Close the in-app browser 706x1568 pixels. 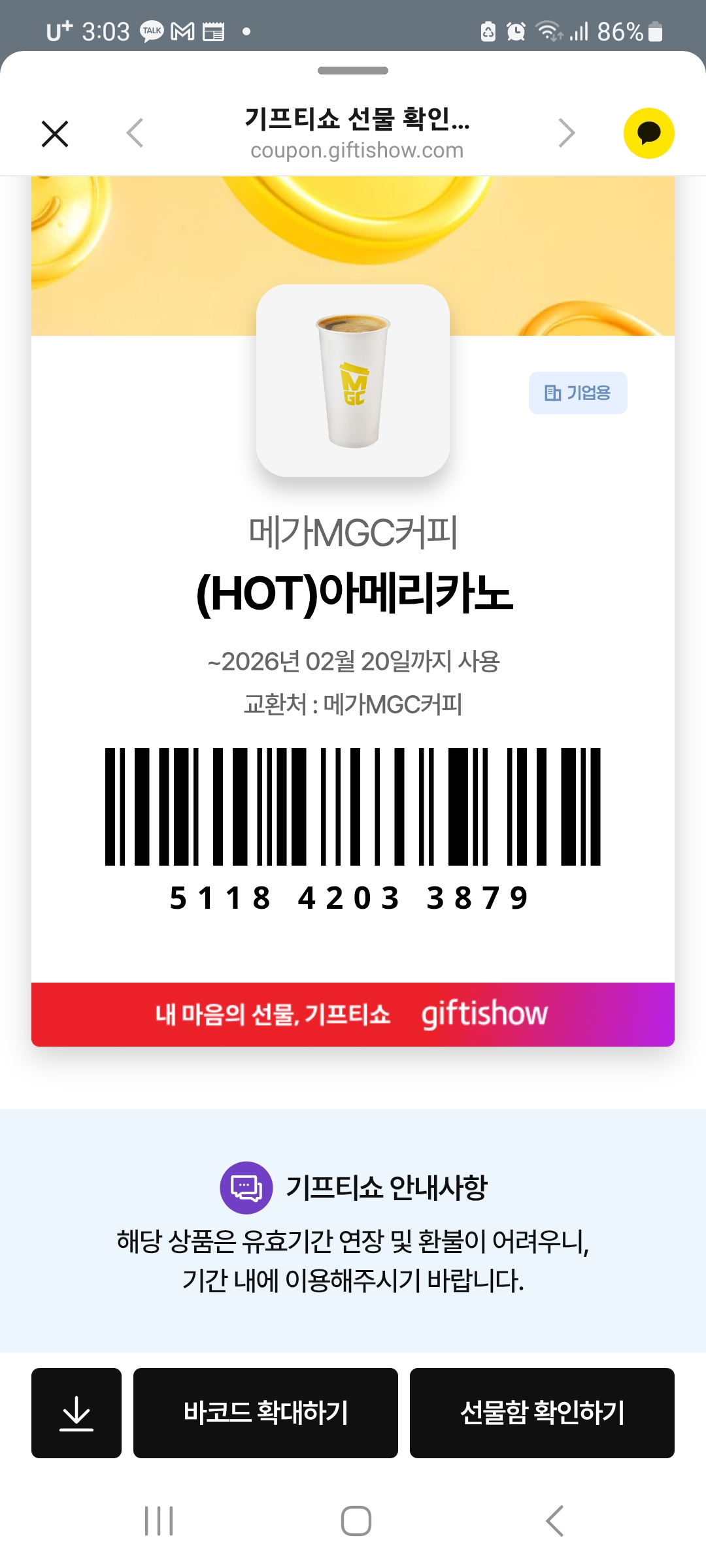[x=55, y=134]
